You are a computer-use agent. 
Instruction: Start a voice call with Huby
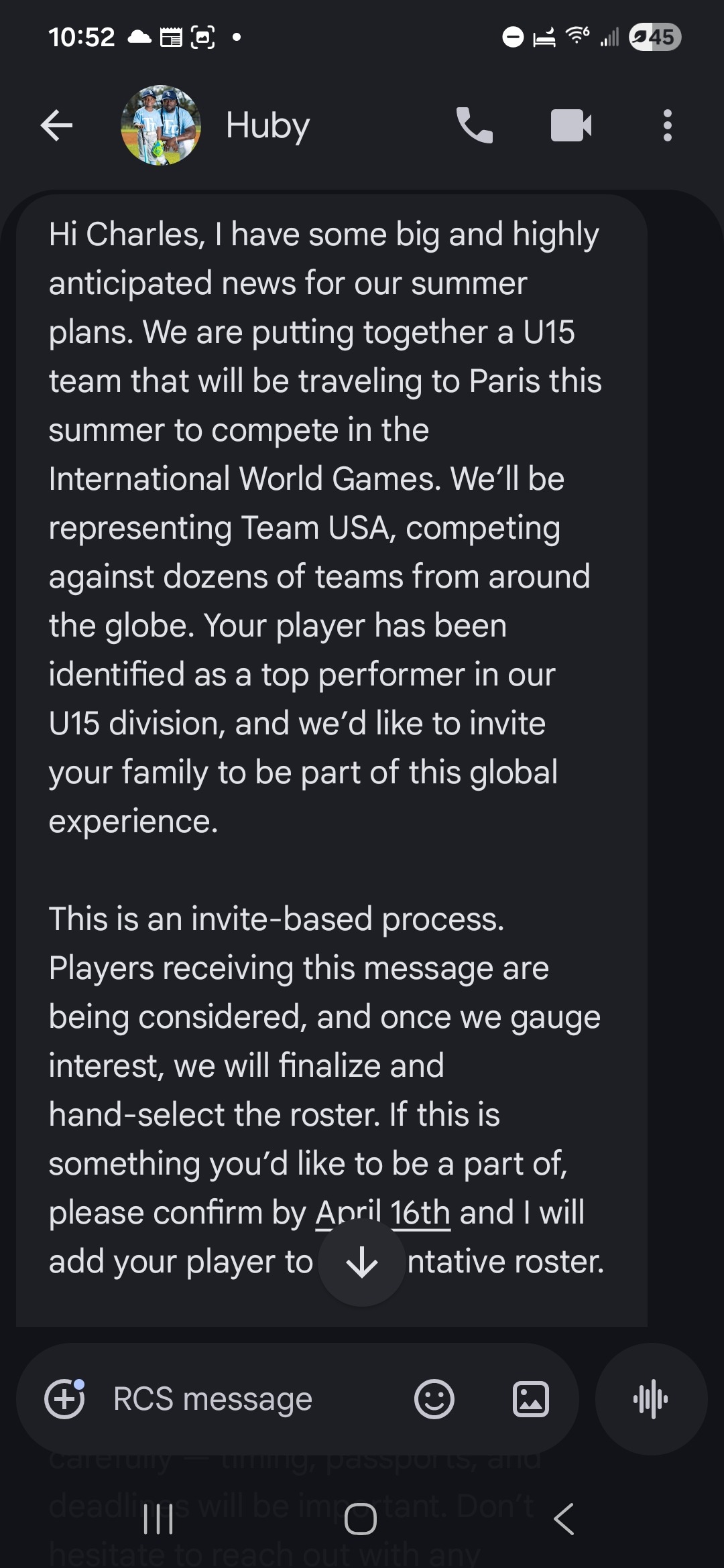pyautogui.click(x=475, y=125)
